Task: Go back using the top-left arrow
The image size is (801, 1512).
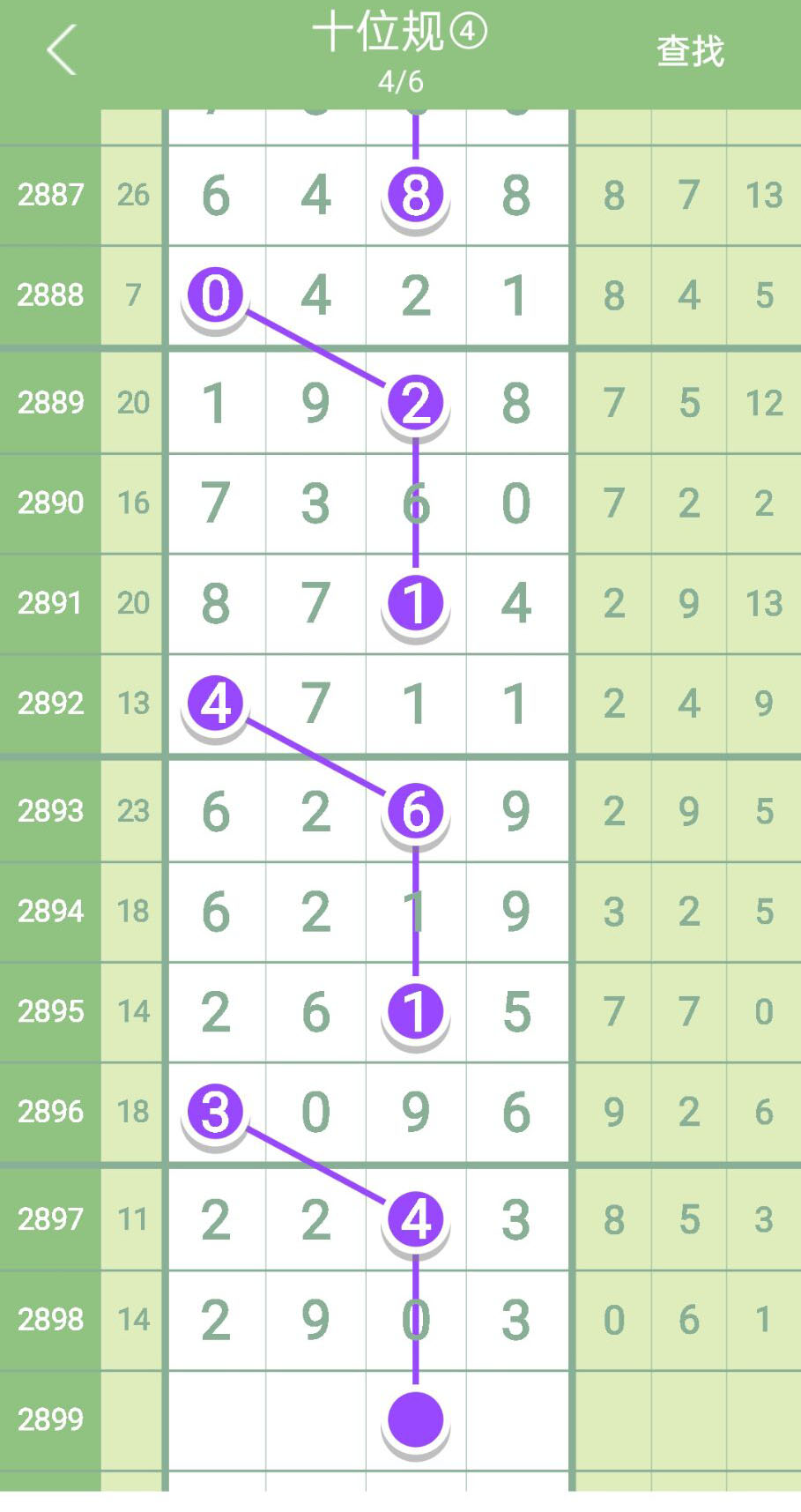Action: click(62, 50)
